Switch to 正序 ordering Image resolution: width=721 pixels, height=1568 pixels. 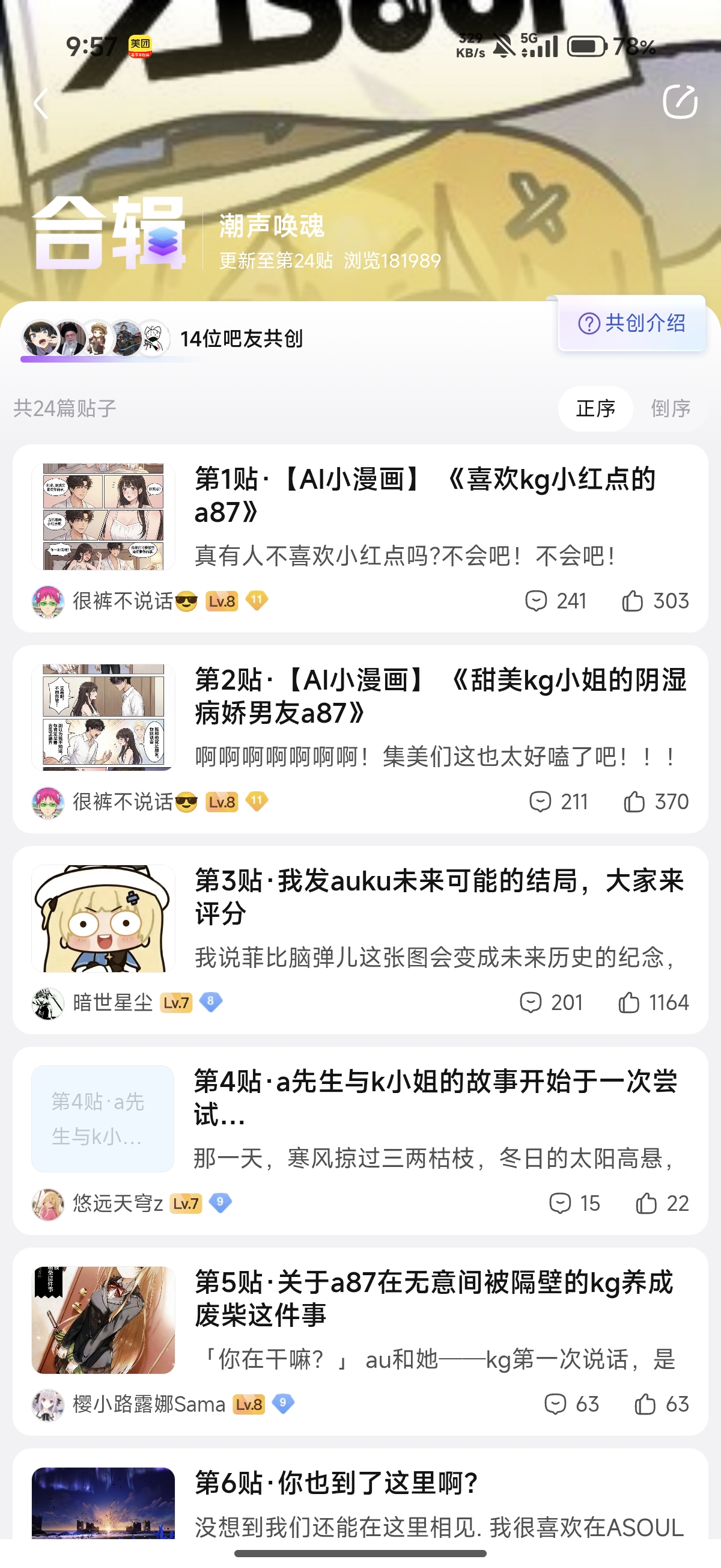[595, 408]
